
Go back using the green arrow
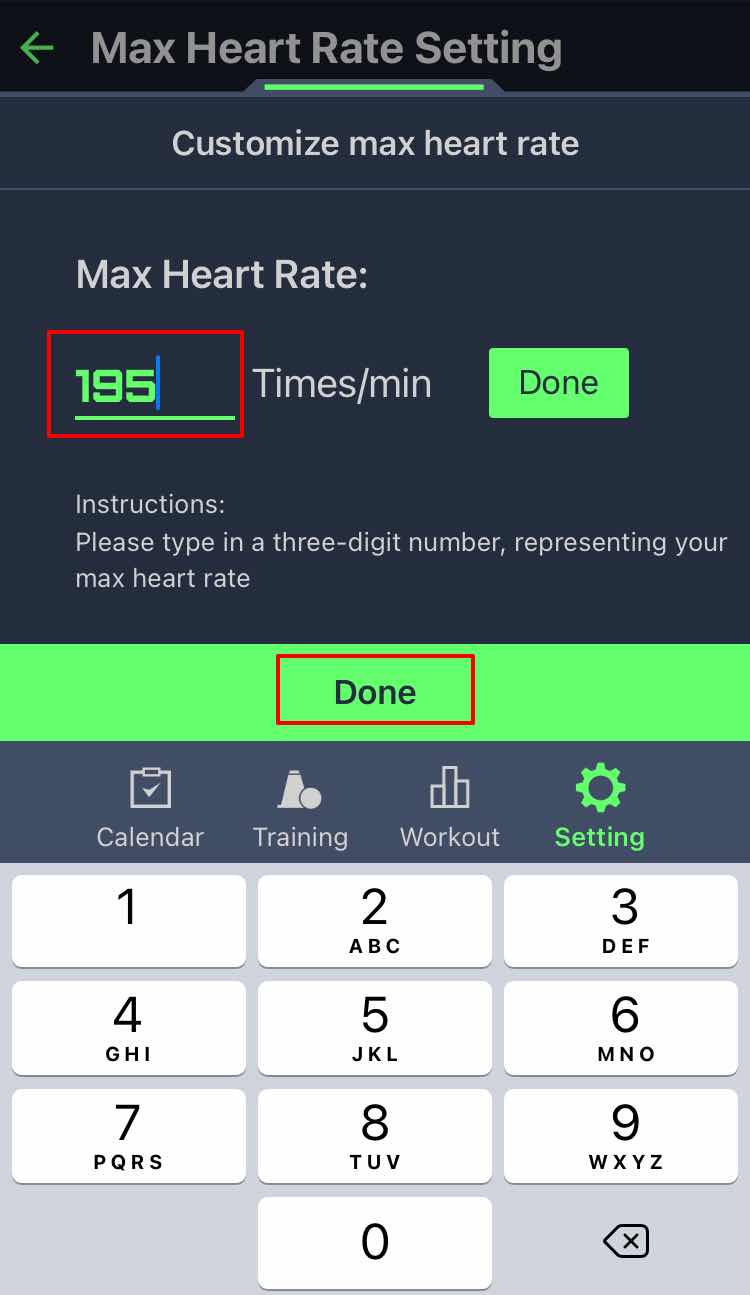[37, 47]
